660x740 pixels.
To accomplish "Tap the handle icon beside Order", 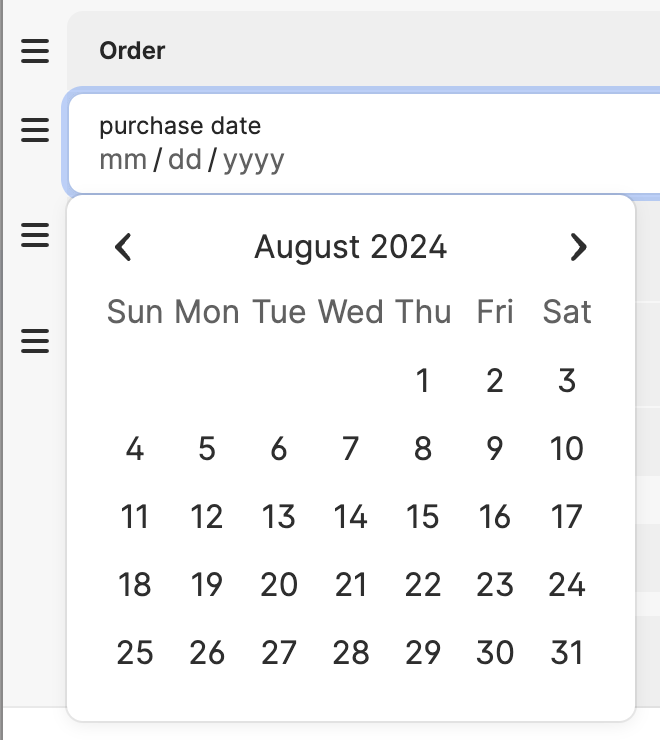I will pos(35,50).
